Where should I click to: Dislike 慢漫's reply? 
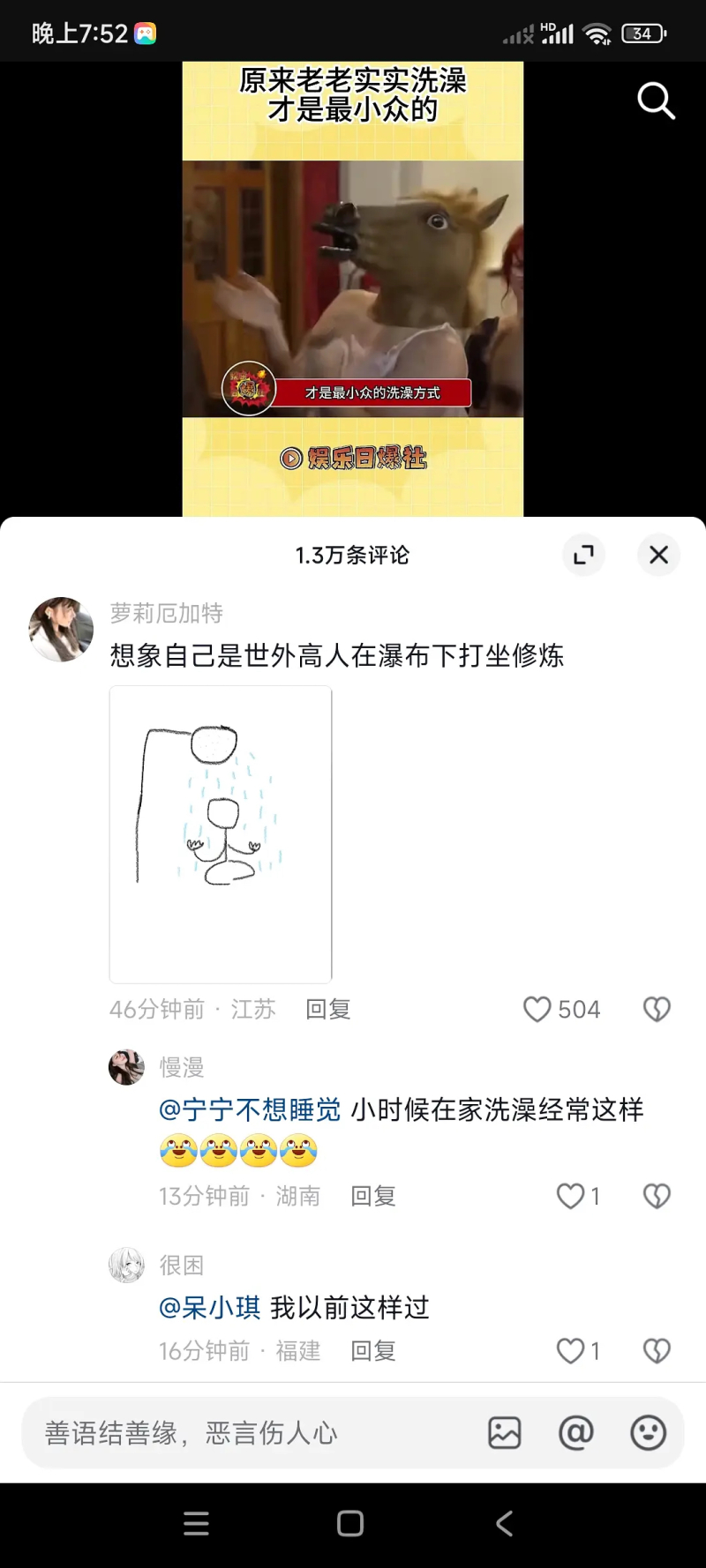657,1196
